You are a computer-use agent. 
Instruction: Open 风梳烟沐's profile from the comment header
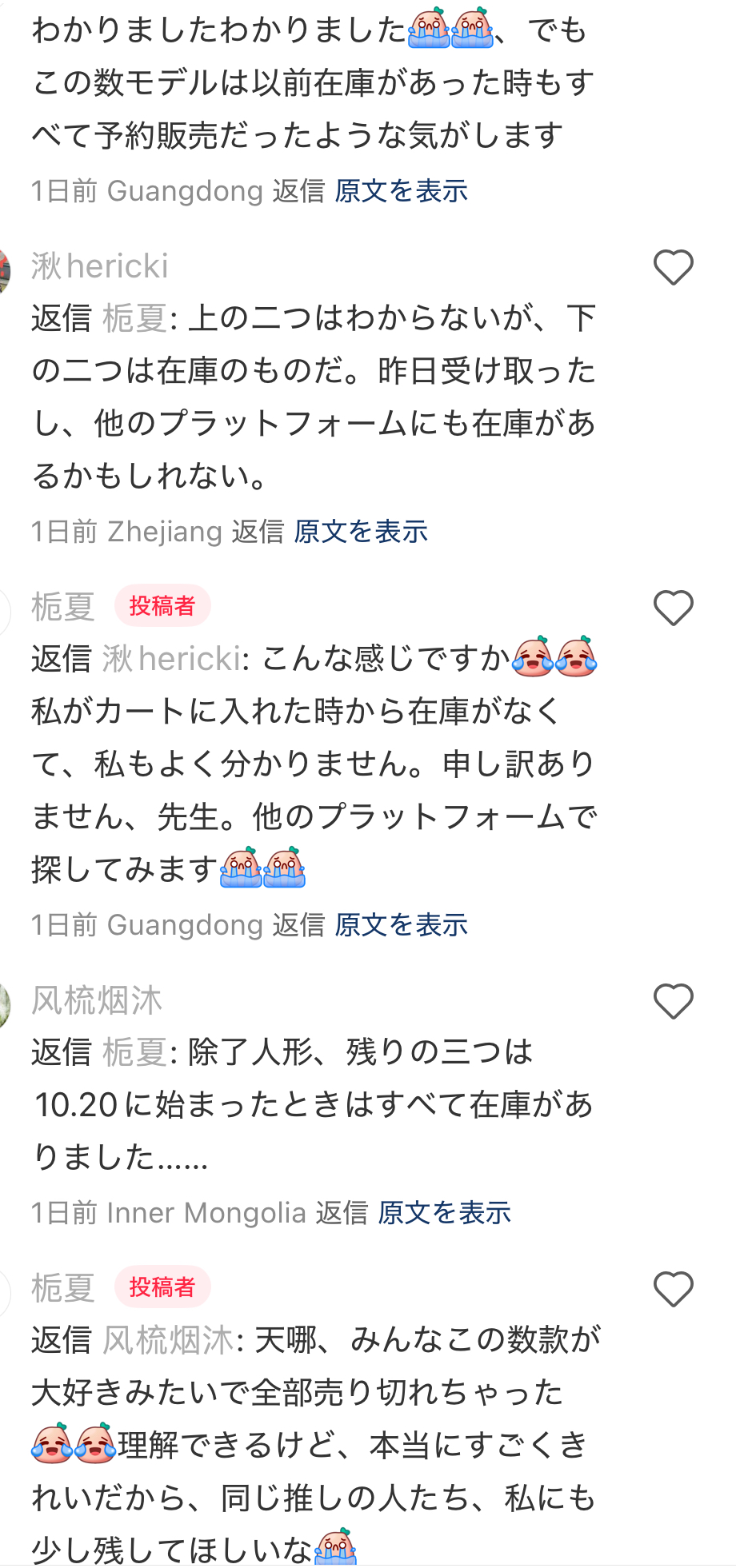coord(97,1000)
